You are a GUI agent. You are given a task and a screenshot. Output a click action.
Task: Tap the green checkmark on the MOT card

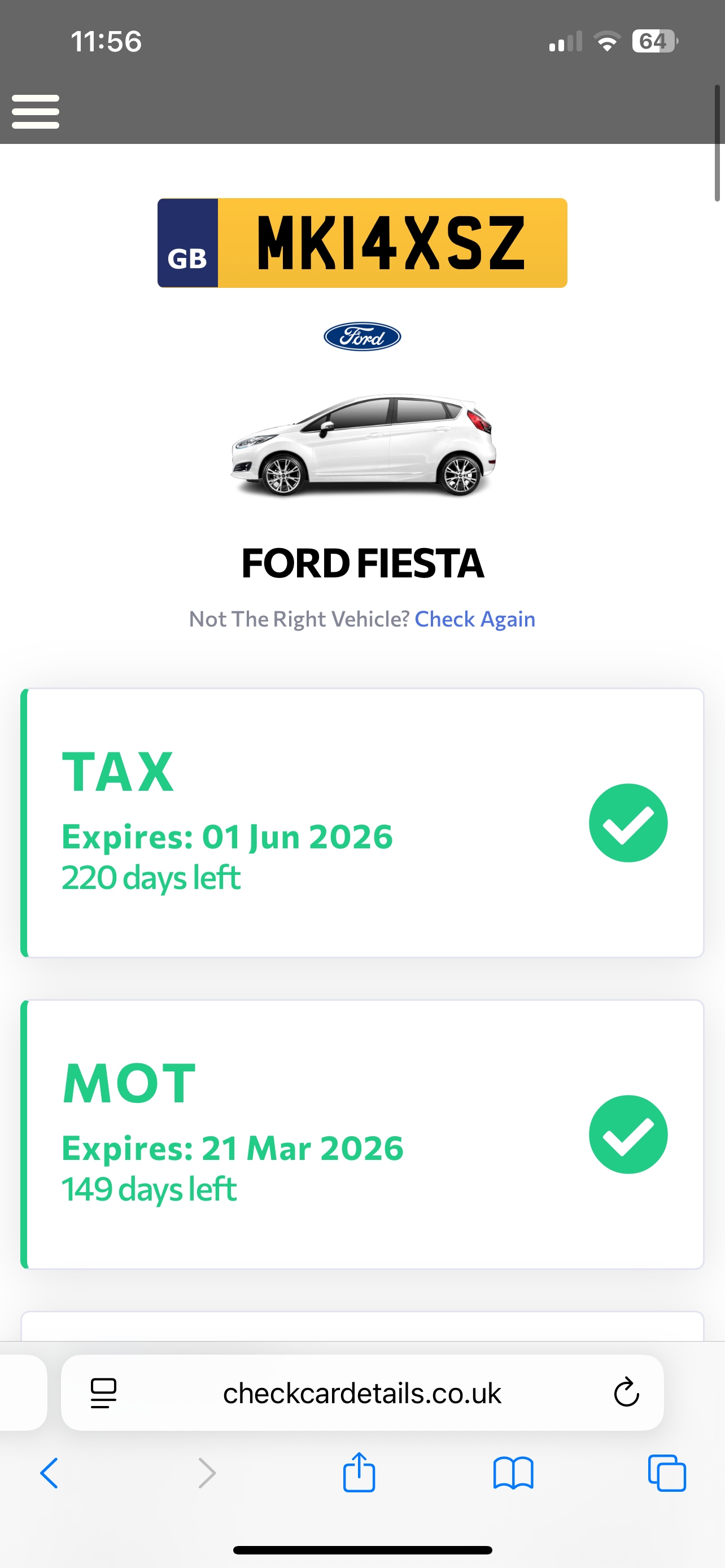point(628,1134)
